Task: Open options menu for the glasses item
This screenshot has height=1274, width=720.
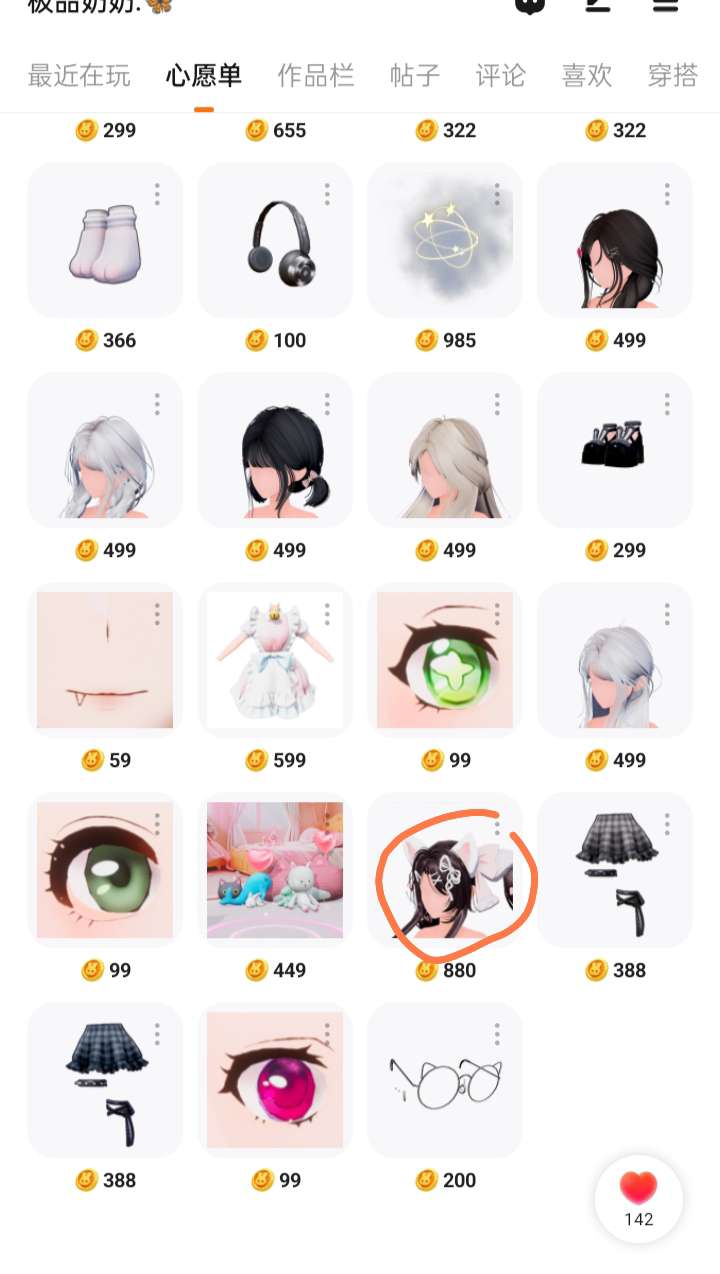Action: (497, 1034)
